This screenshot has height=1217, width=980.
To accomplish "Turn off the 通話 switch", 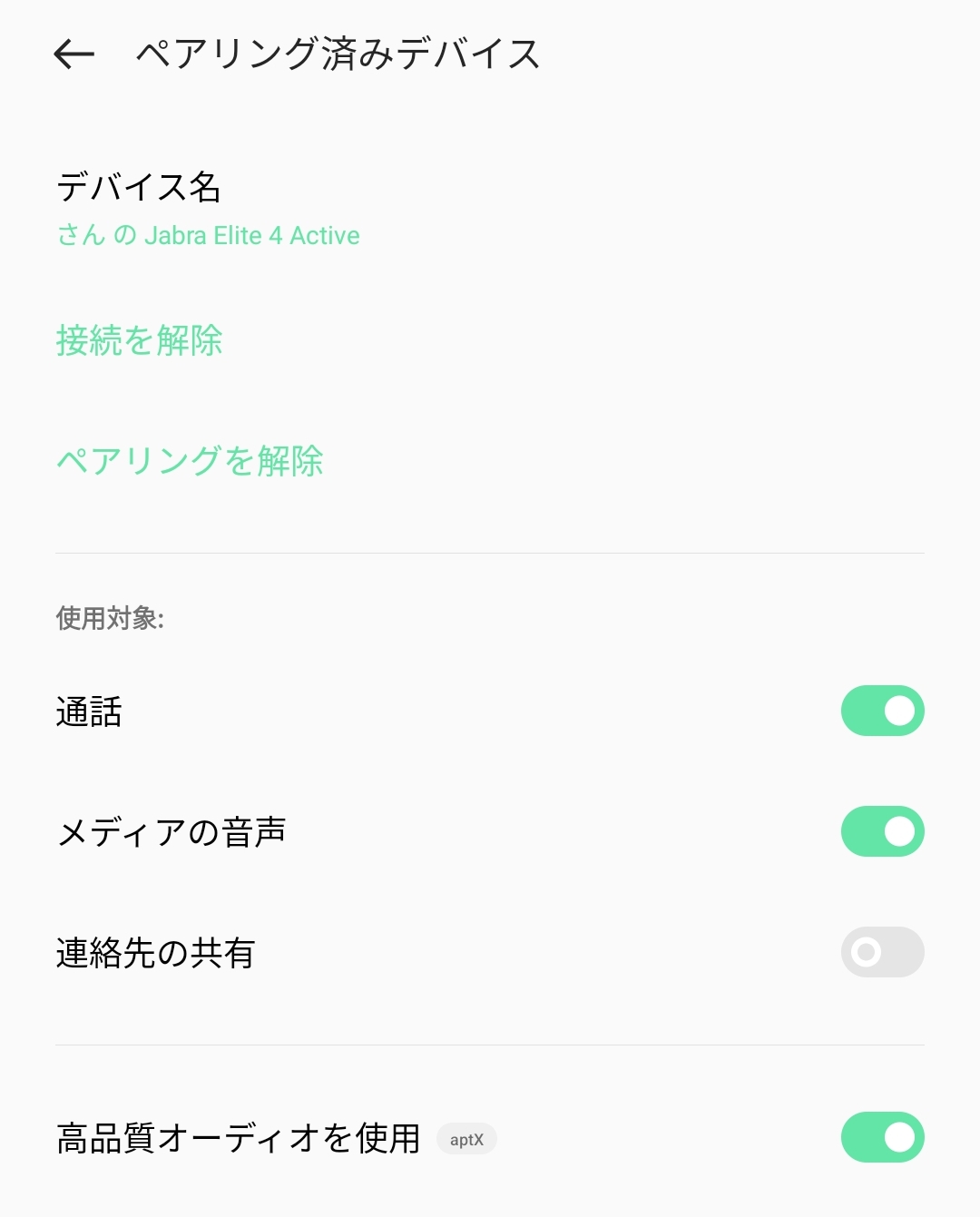I will coord(882,711).
